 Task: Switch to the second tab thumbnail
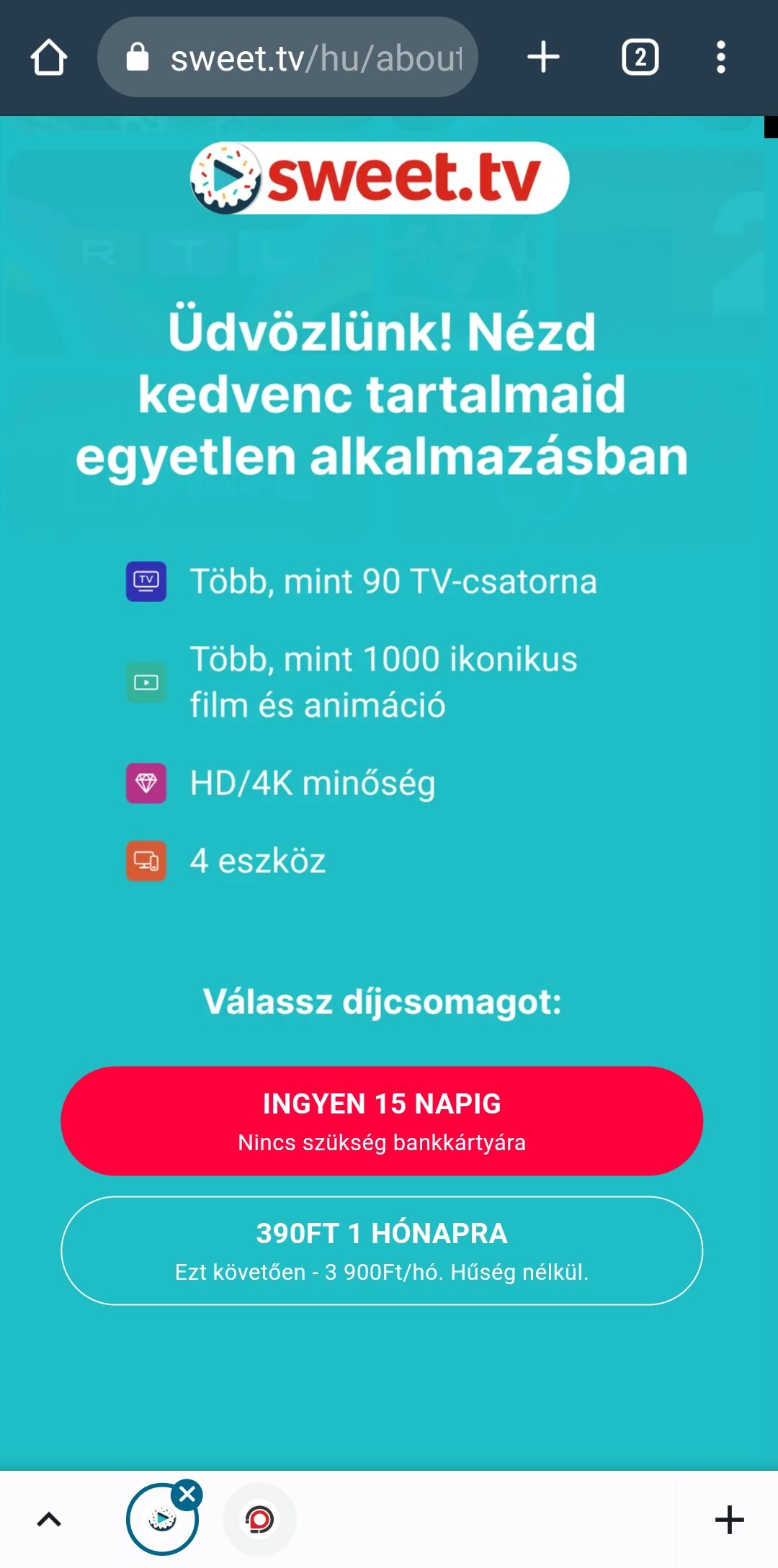pos(259,1520)
